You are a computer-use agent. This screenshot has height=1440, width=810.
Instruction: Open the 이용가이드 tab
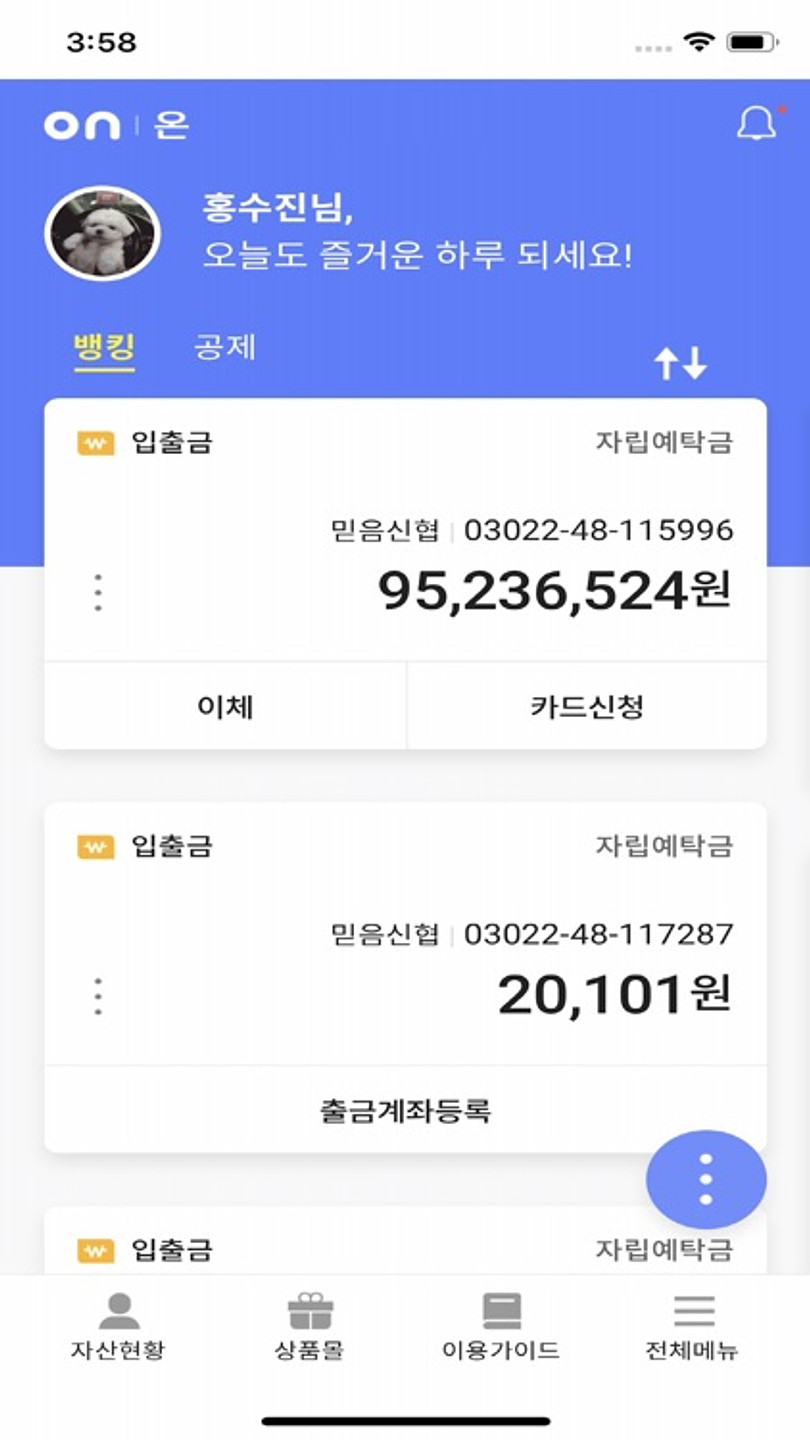tap(501, 1327)
